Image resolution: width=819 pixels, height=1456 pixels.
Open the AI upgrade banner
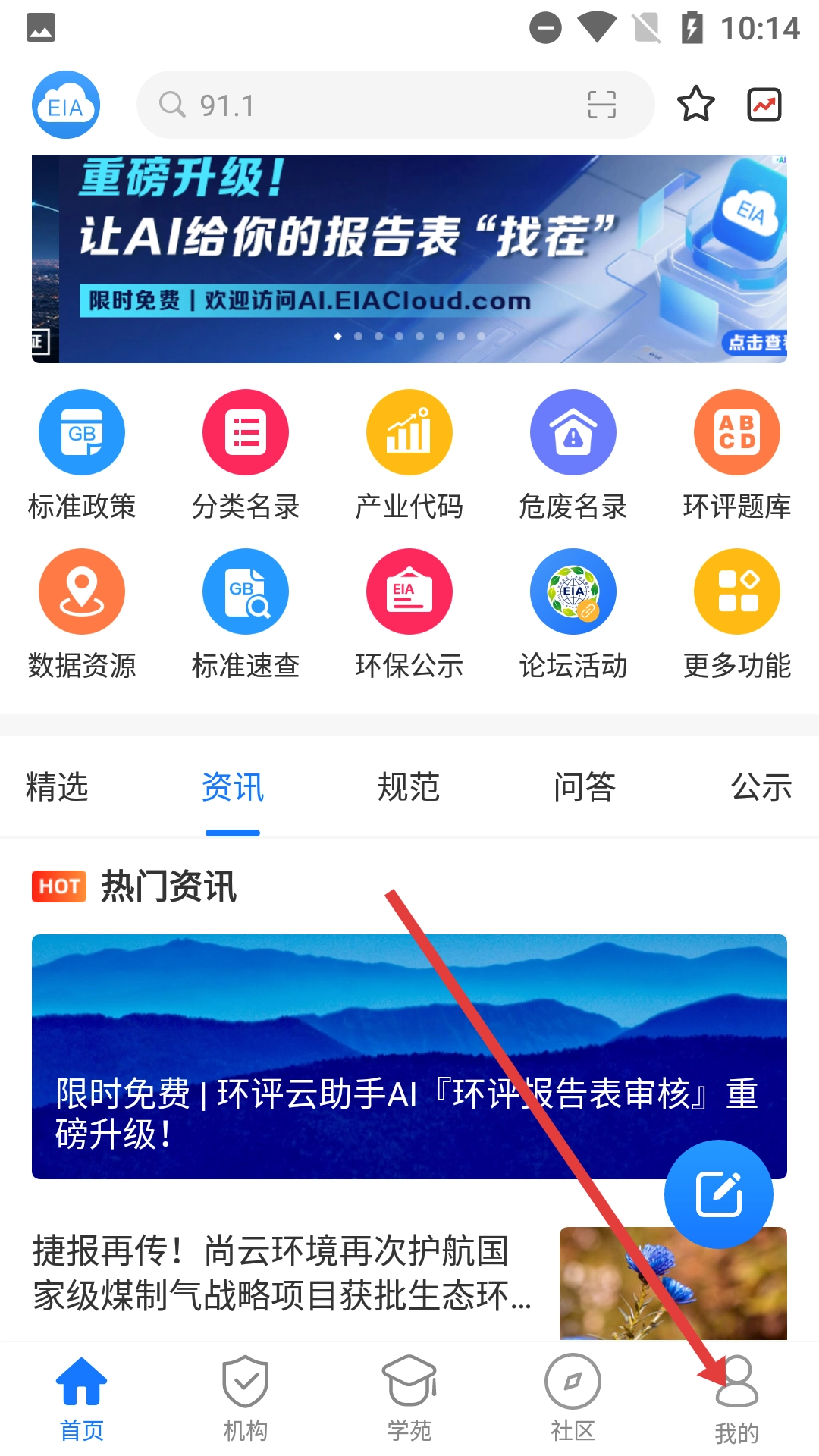[409, 259]
